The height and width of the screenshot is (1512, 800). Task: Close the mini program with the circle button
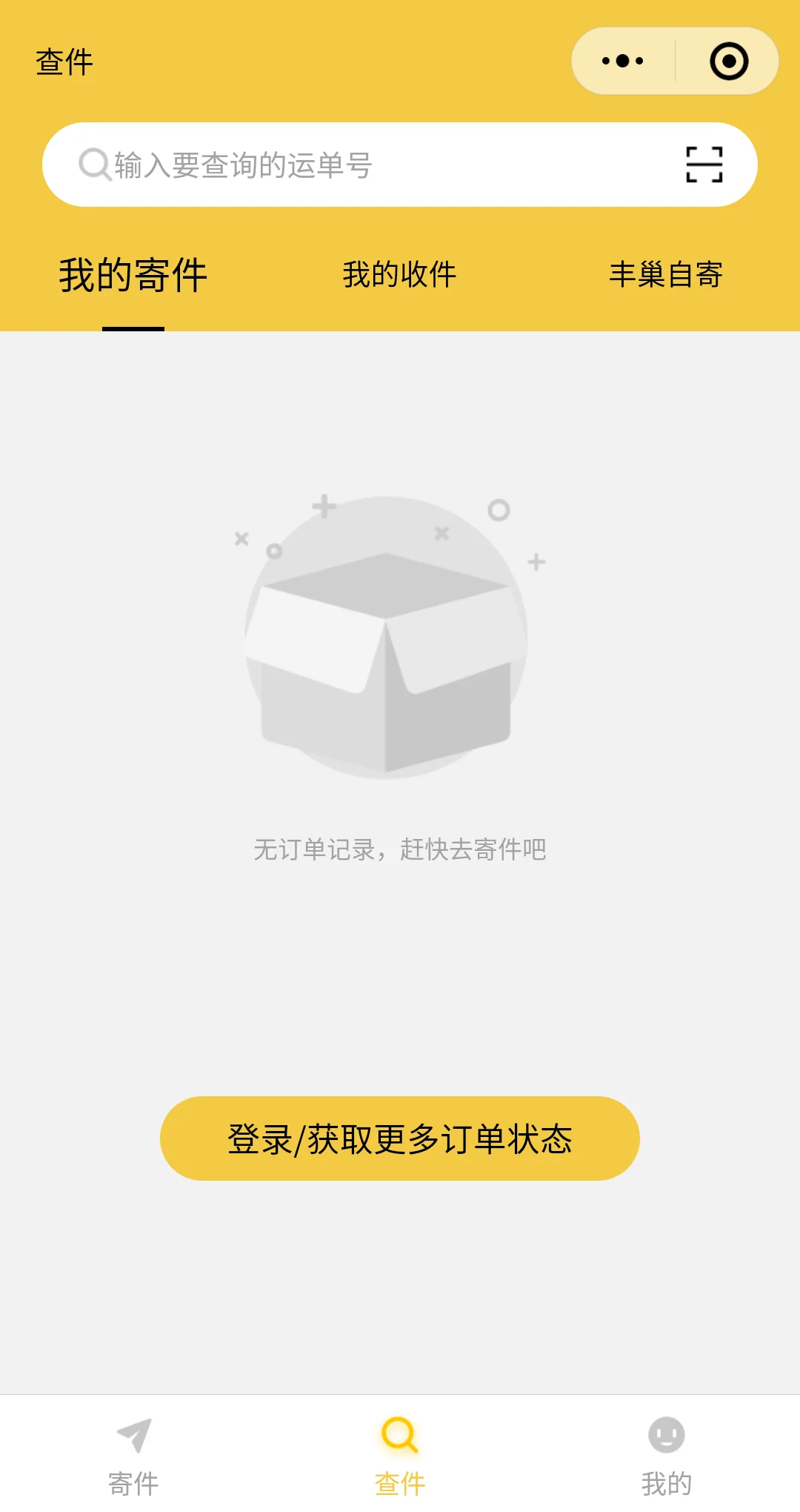point(729,61)
